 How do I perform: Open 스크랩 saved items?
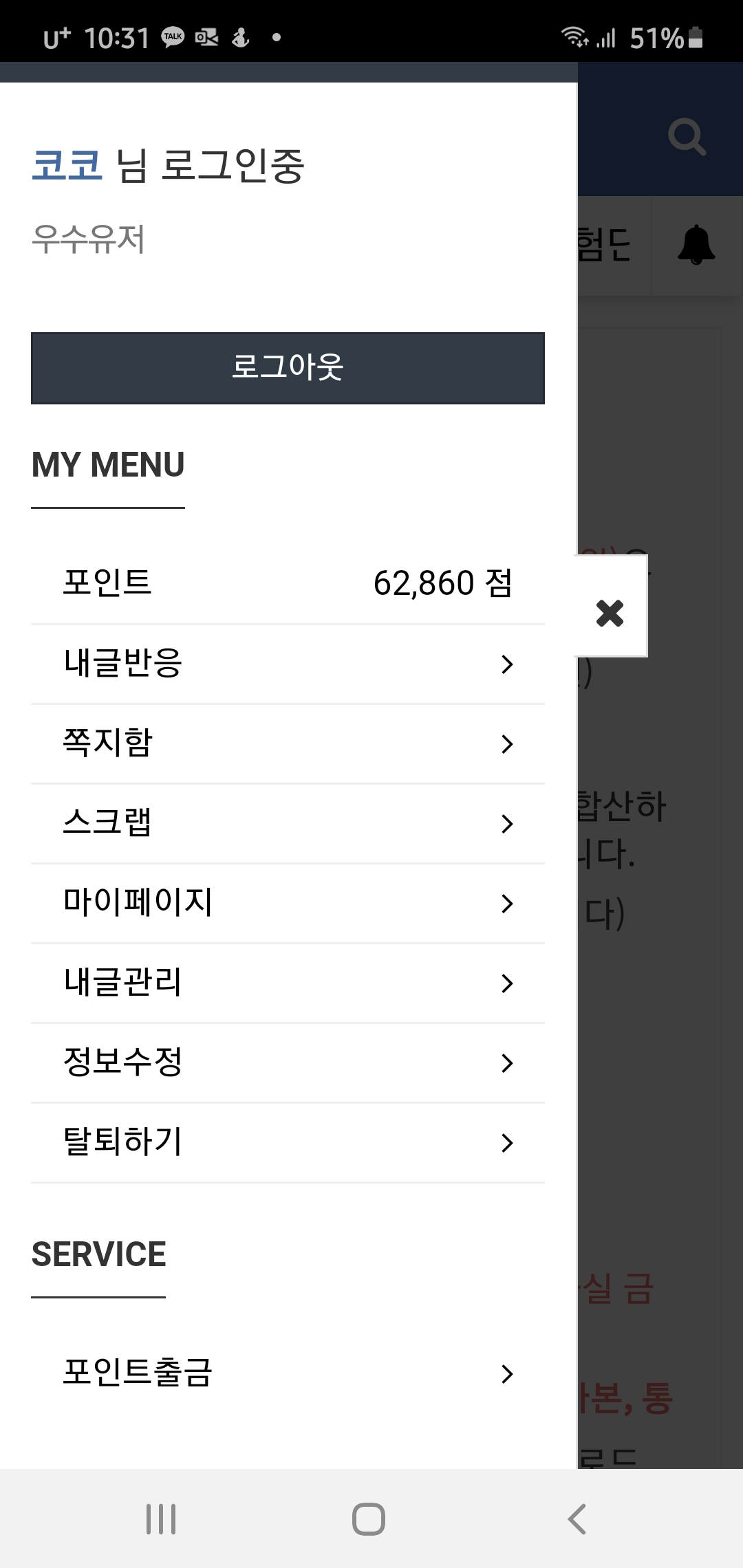tap(288, 823)
